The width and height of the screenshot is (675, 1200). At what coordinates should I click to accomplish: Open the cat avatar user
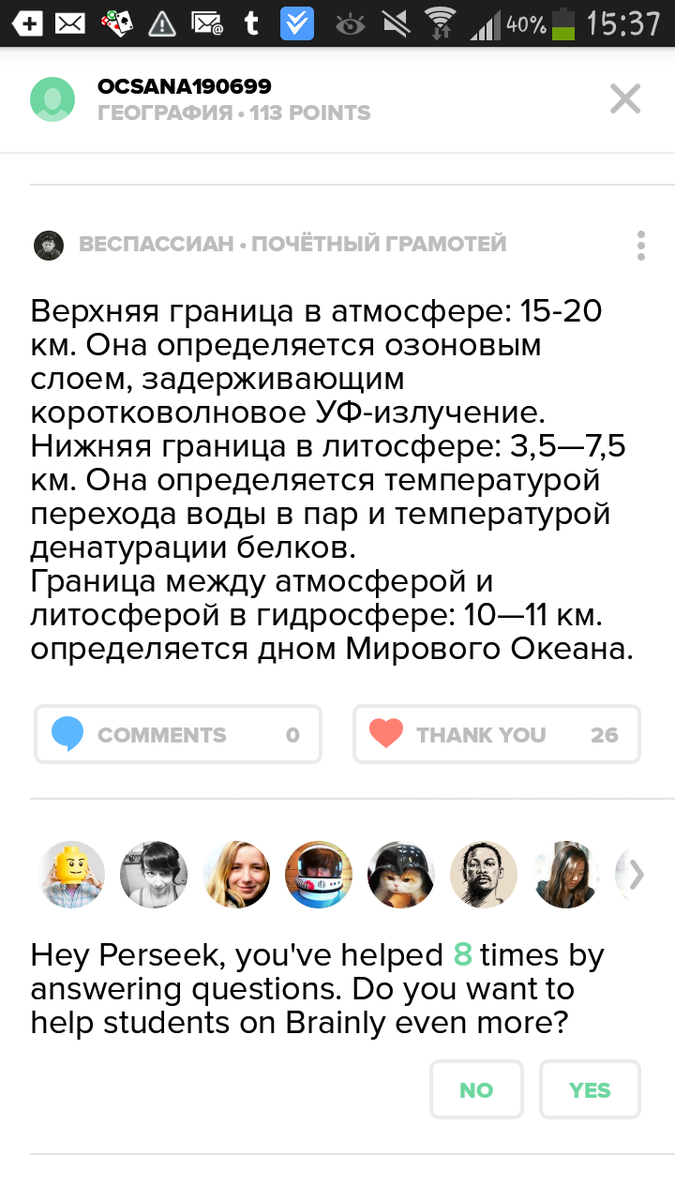[401, 875]
